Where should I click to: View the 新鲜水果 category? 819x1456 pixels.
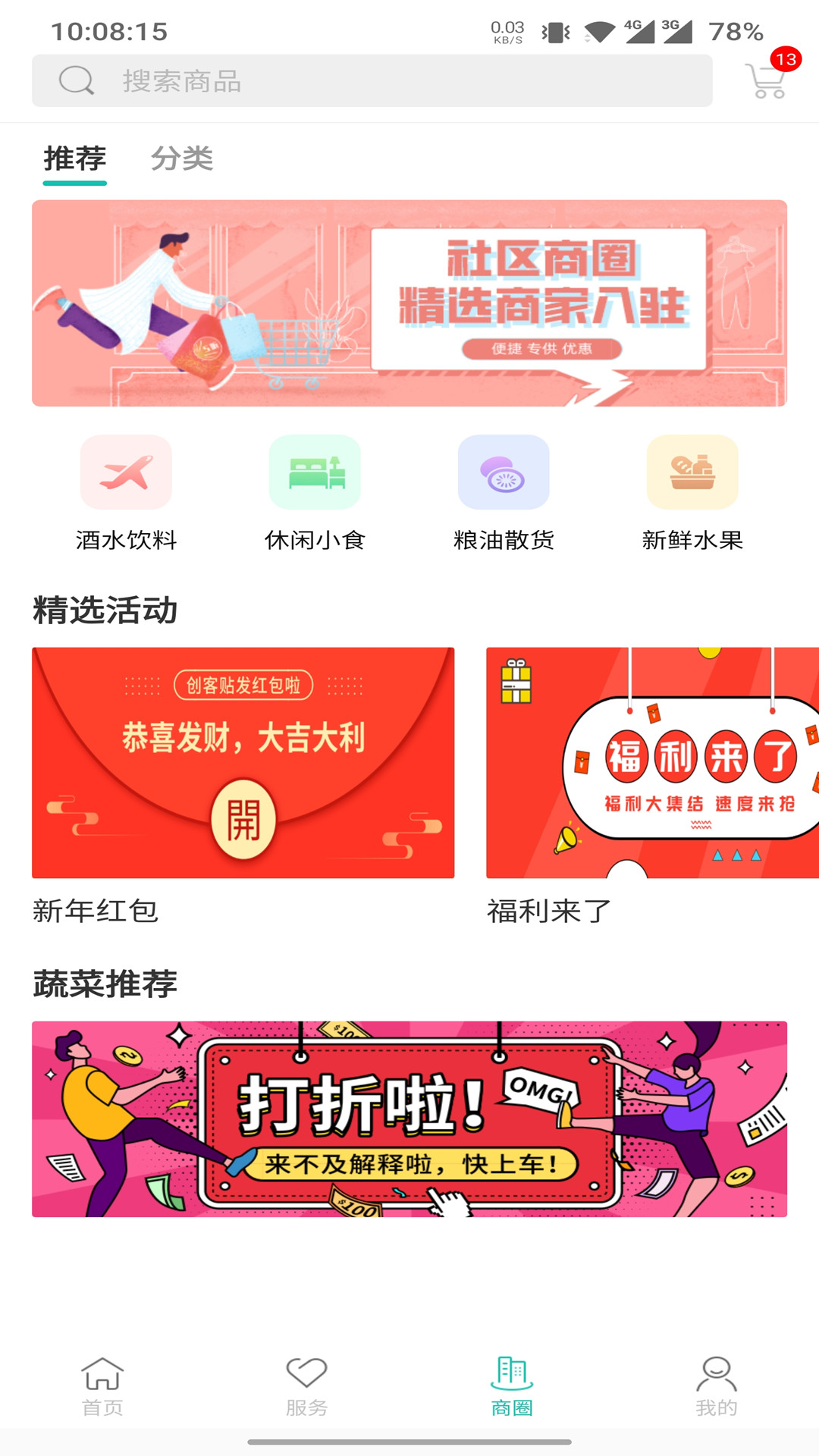692,493
